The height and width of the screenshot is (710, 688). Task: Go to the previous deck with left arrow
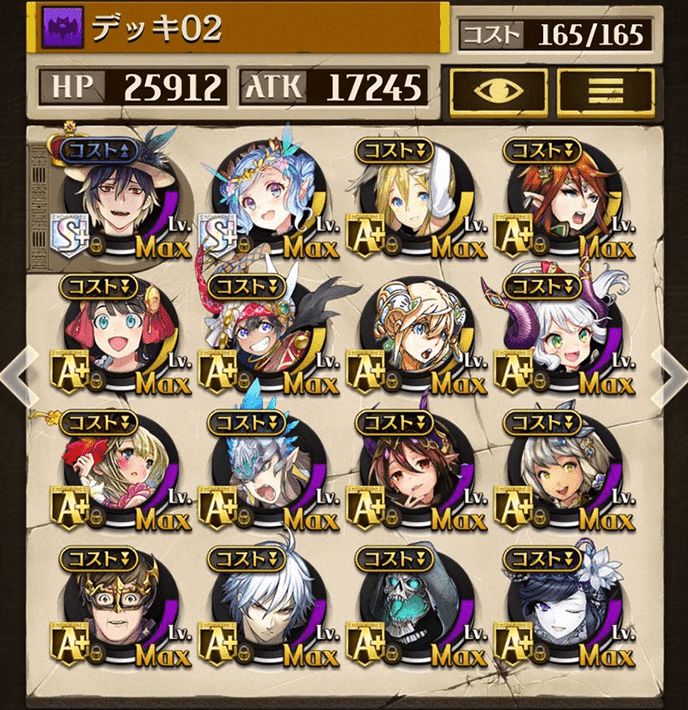[17, 372]
